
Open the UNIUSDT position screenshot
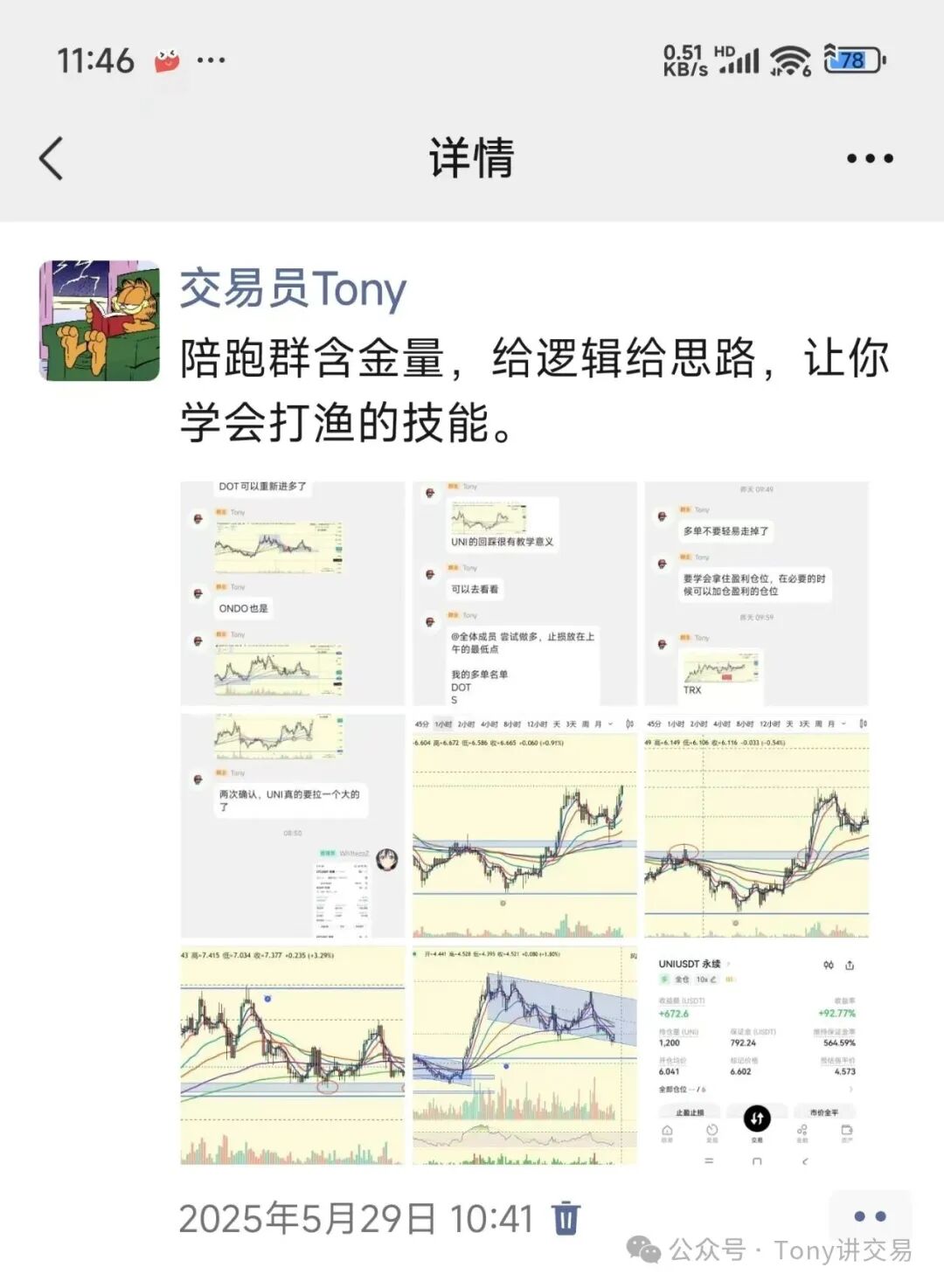[757, 1056]
